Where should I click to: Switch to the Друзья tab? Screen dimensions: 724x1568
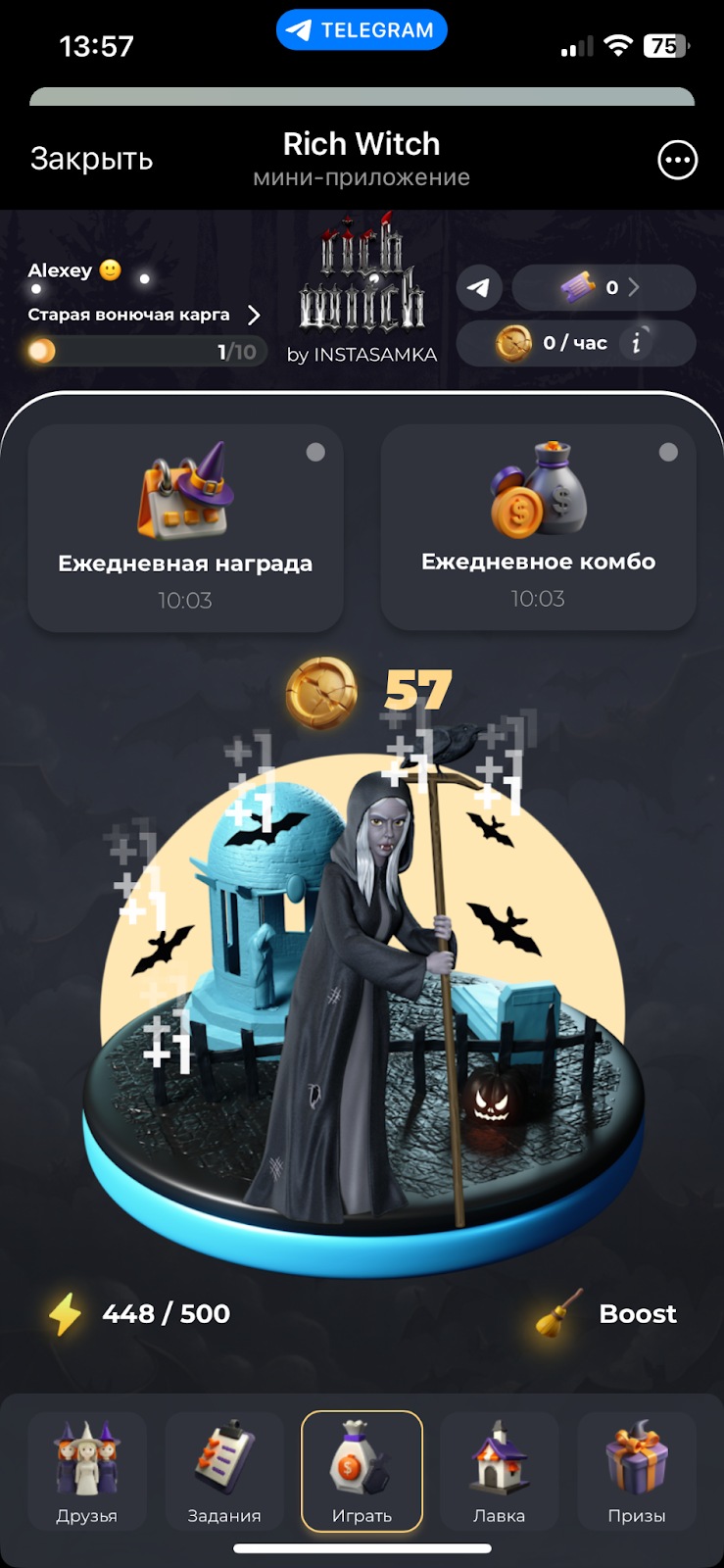click(x=87, y=1471)
